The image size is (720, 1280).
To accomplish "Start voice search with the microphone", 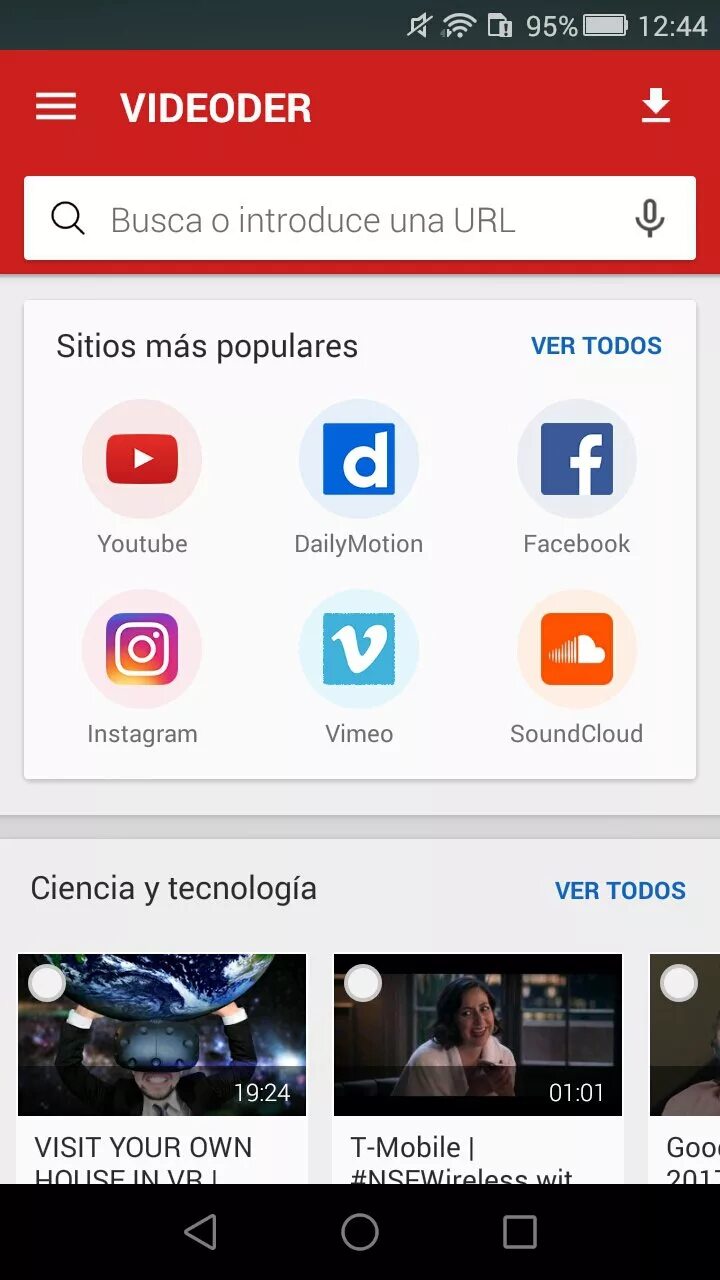I will click(650, 218).
